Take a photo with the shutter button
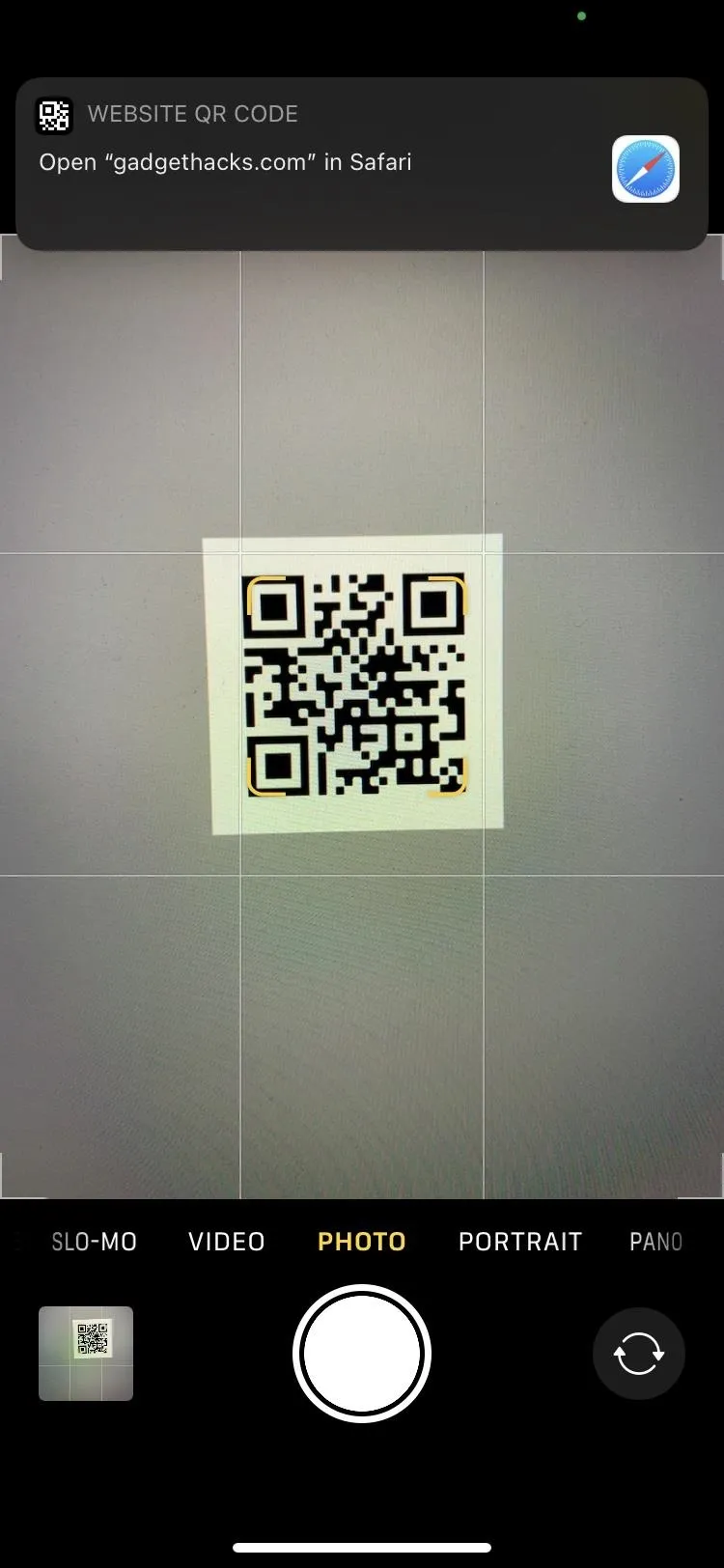 [362, 1354]
